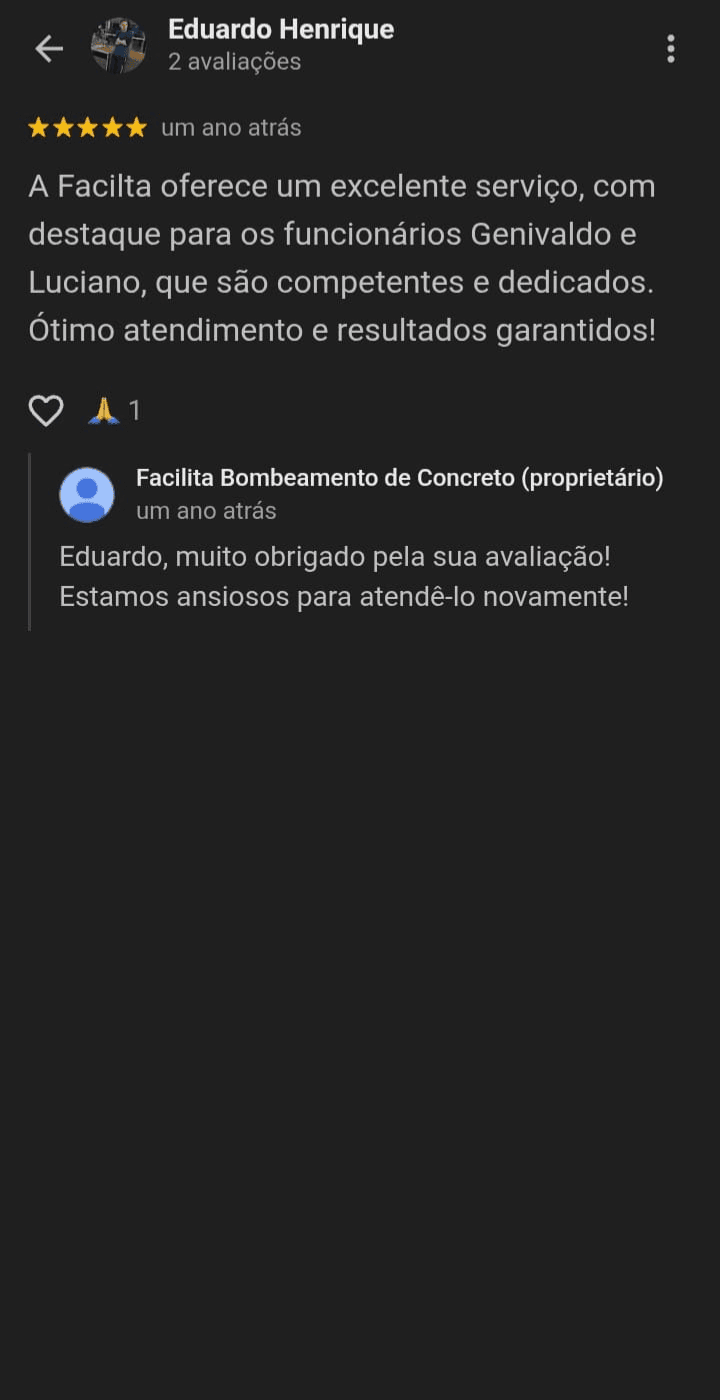Click the back arrow to leave review

click(48, 48)
